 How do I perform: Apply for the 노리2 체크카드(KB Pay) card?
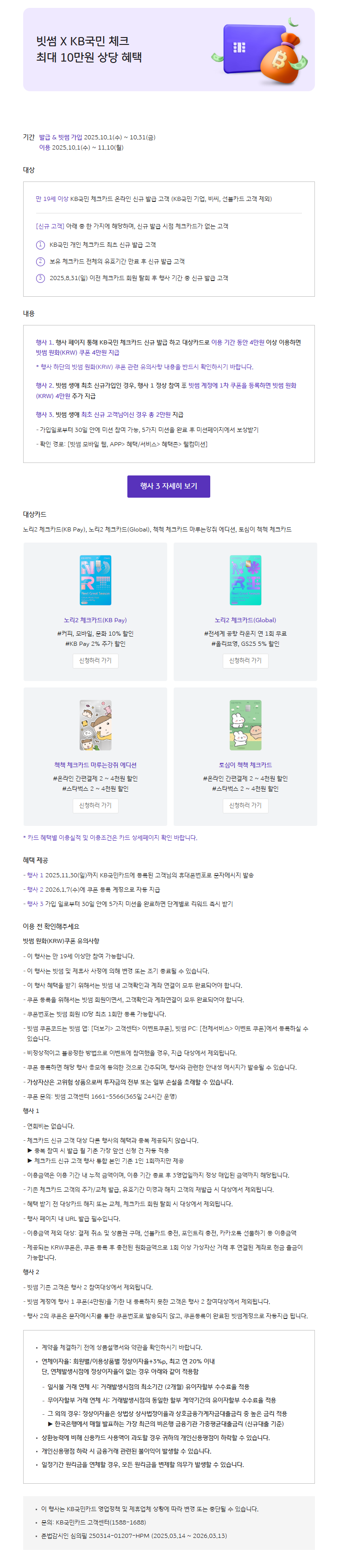95,661
